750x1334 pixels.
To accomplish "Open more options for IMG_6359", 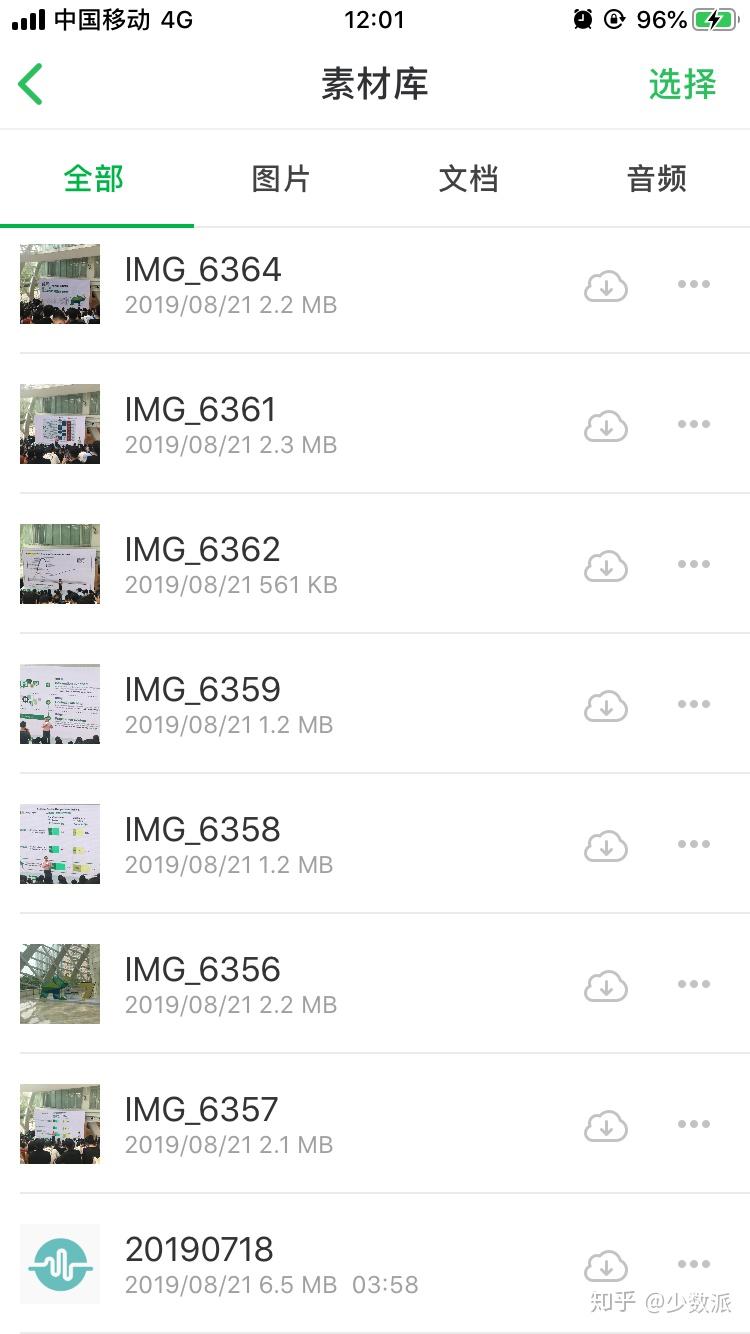I will pyautogui.click(x=693, y=704).
